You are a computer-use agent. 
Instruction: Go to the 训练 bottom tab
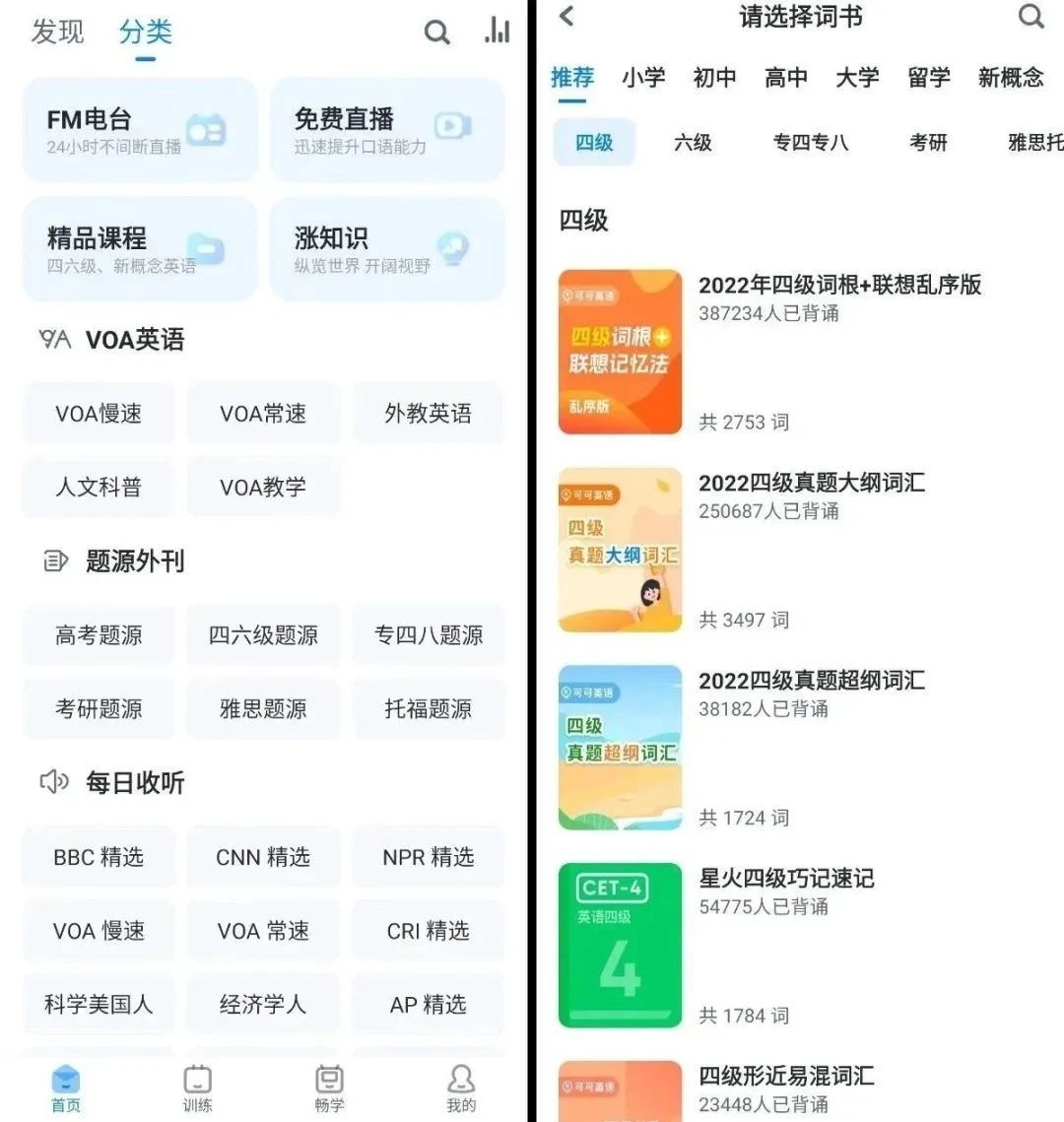pos(197,1088)
